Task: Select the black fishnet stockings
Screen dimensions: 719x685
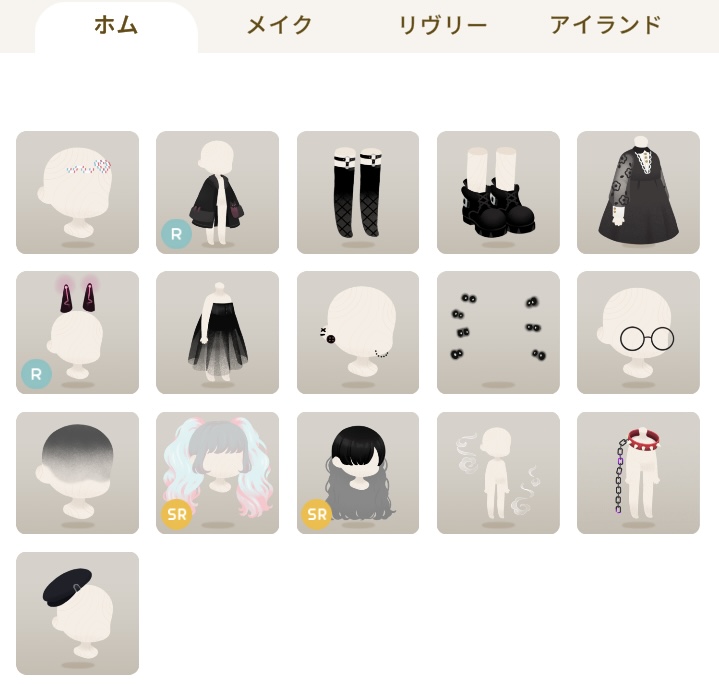Action: tap(358, 192)
